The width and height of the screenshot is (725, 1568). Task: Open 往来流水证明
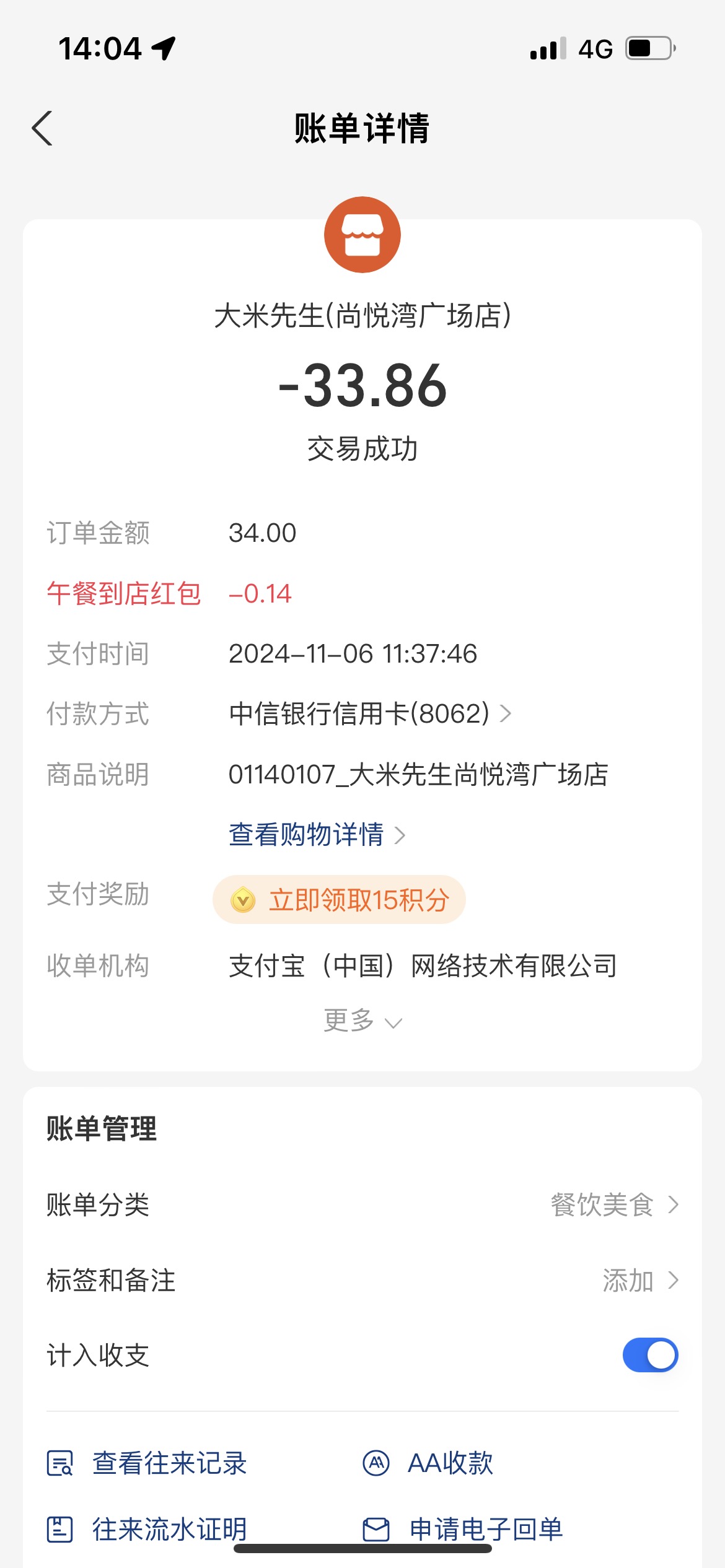[x=147, y=1529]
